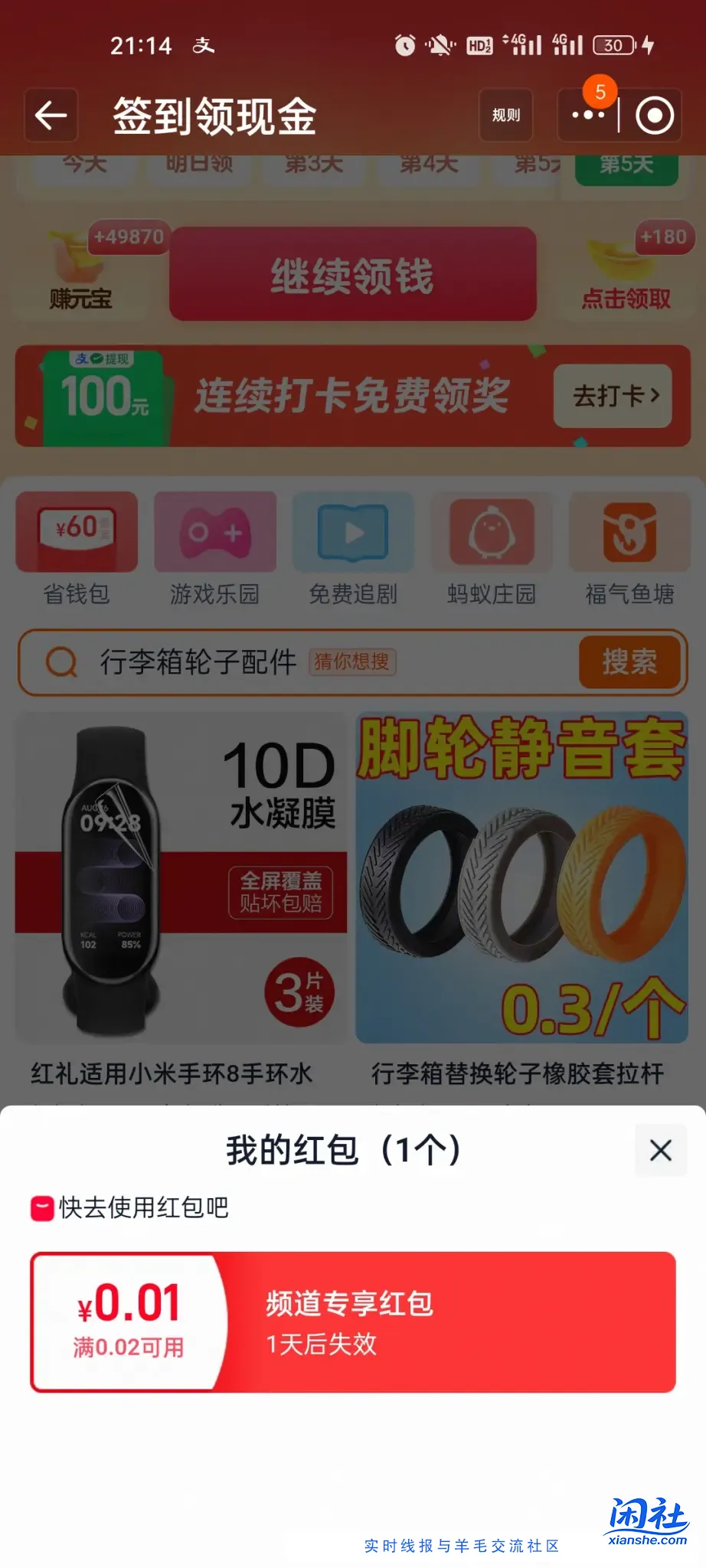Tap the orange 搜索 button
The height and width of the screenshot is (1568, 706).
pos(629,662)
